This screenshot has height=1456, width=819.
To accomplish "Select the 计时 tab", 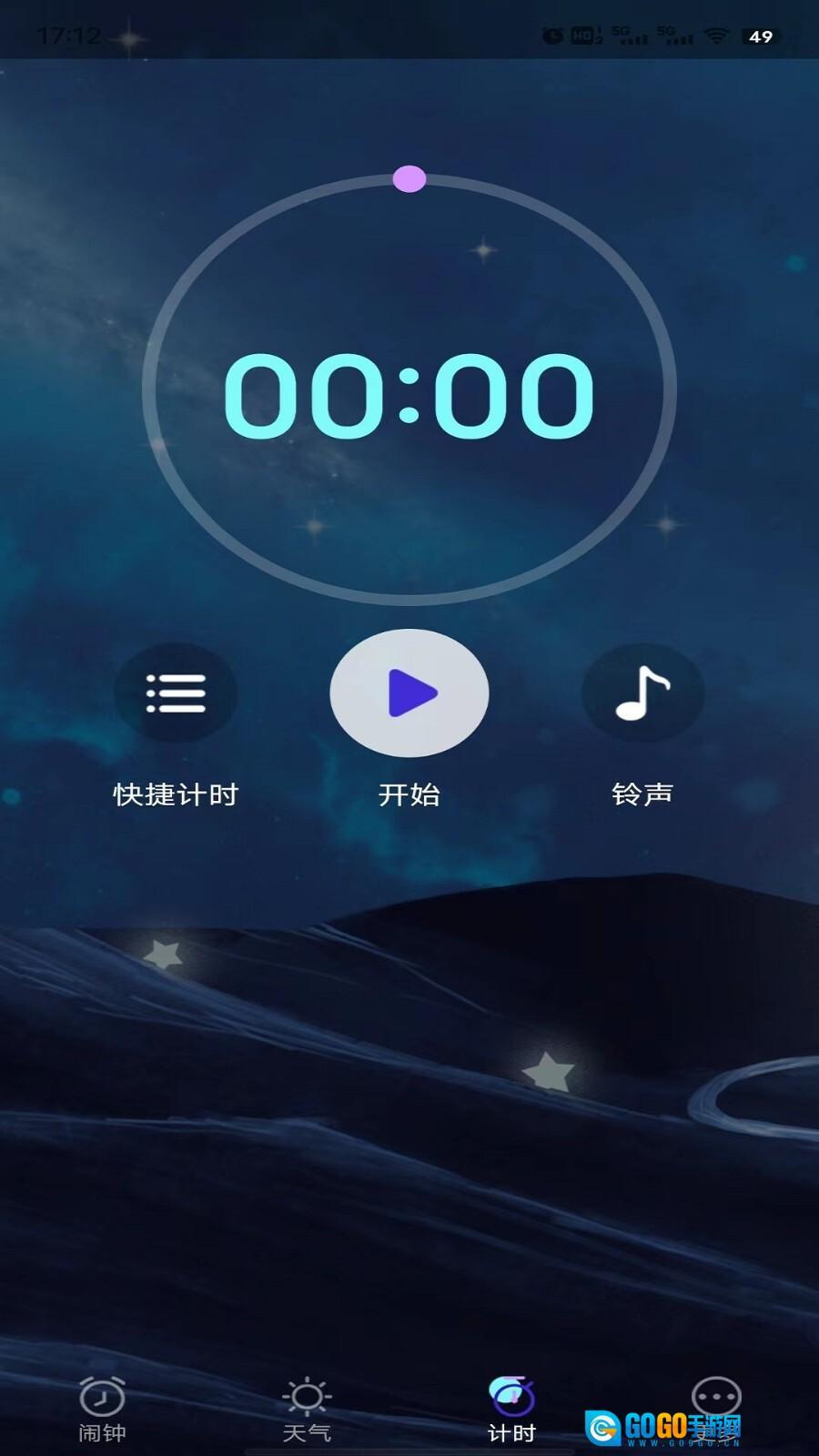I will (511, 1408).
